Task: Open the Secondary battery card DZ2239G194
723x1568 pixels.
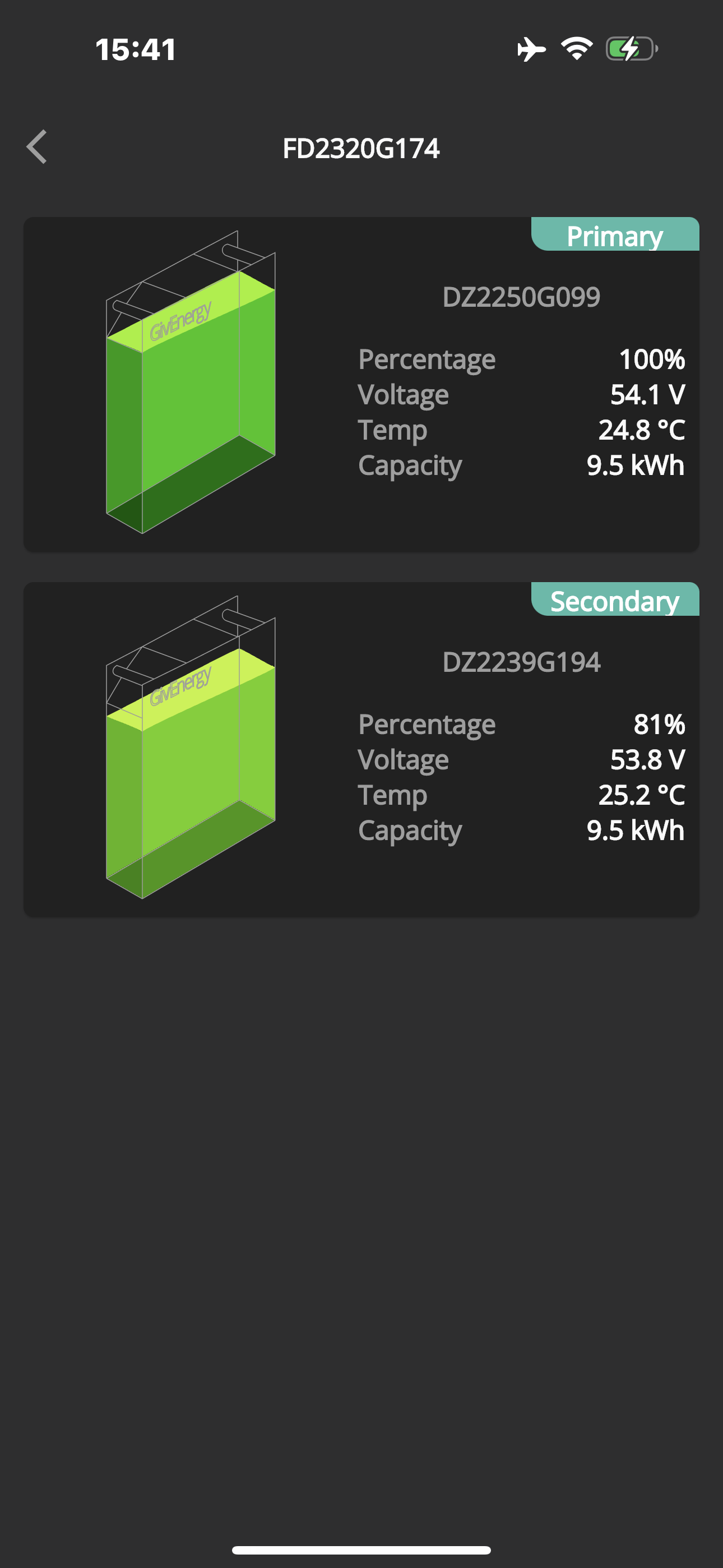Action: (361, 749)
